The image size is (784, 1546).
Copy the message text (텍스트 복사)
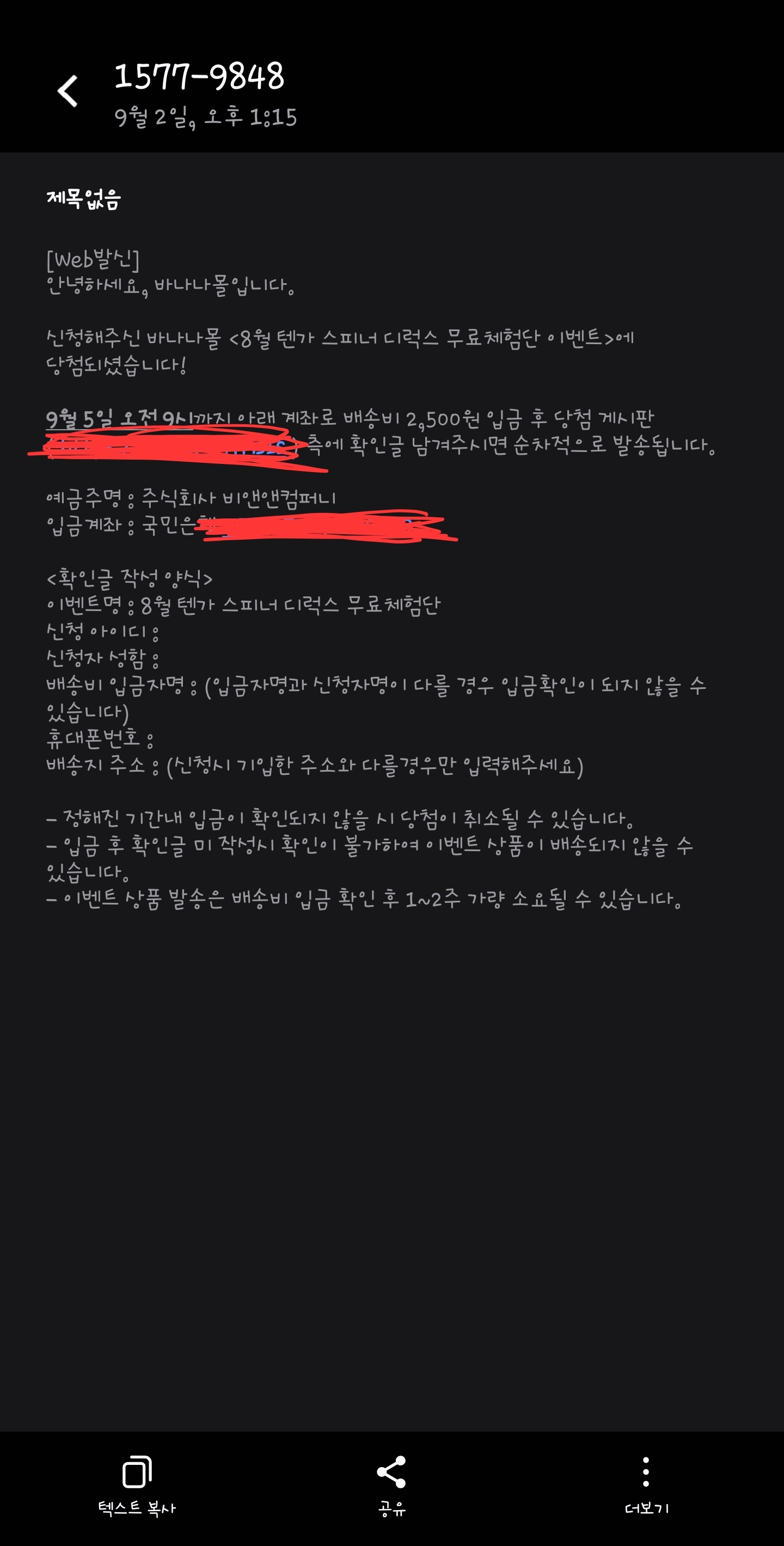pyautogui.click(x=137, y=1485)
